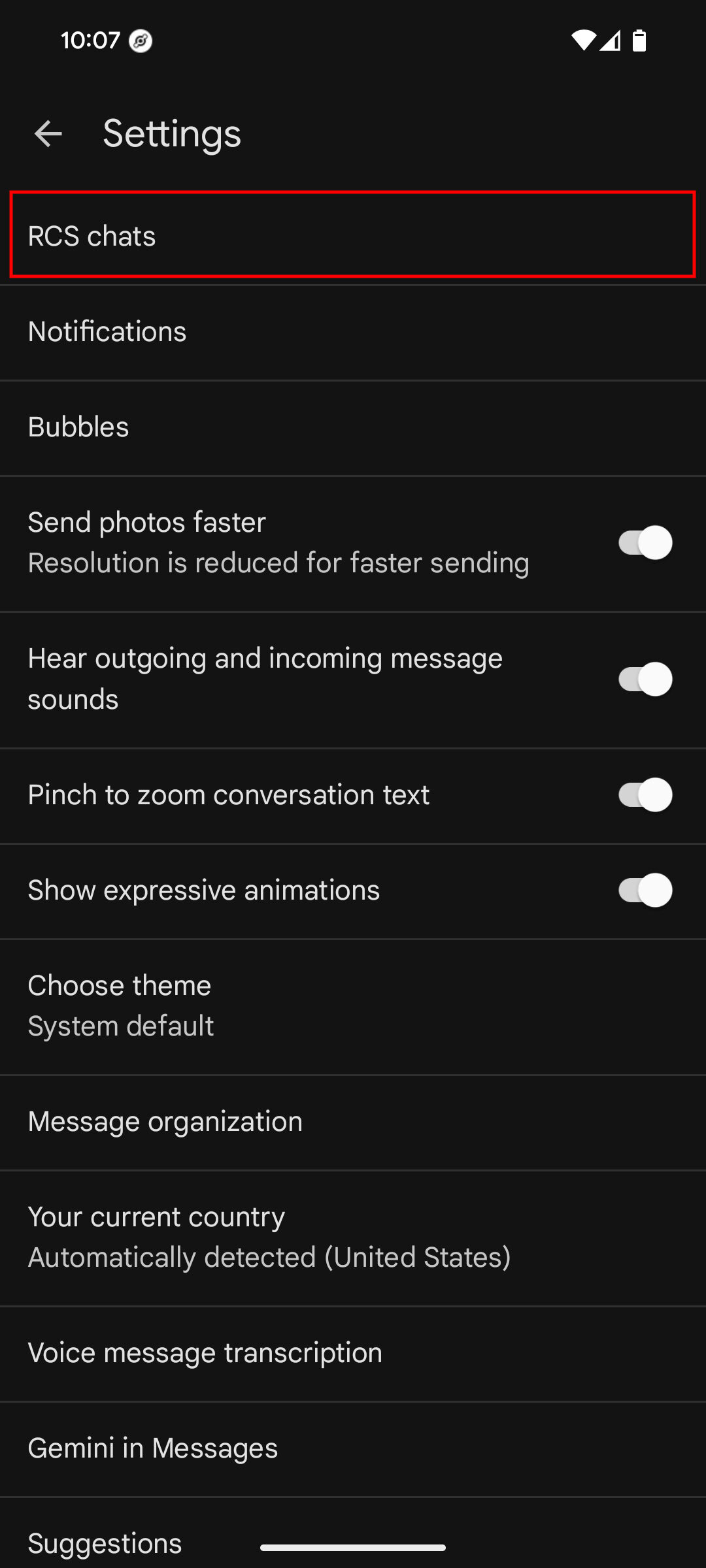Open Voice message transcription
Viewport: 706px width, 1568px height.
[x=353, y=1352]
